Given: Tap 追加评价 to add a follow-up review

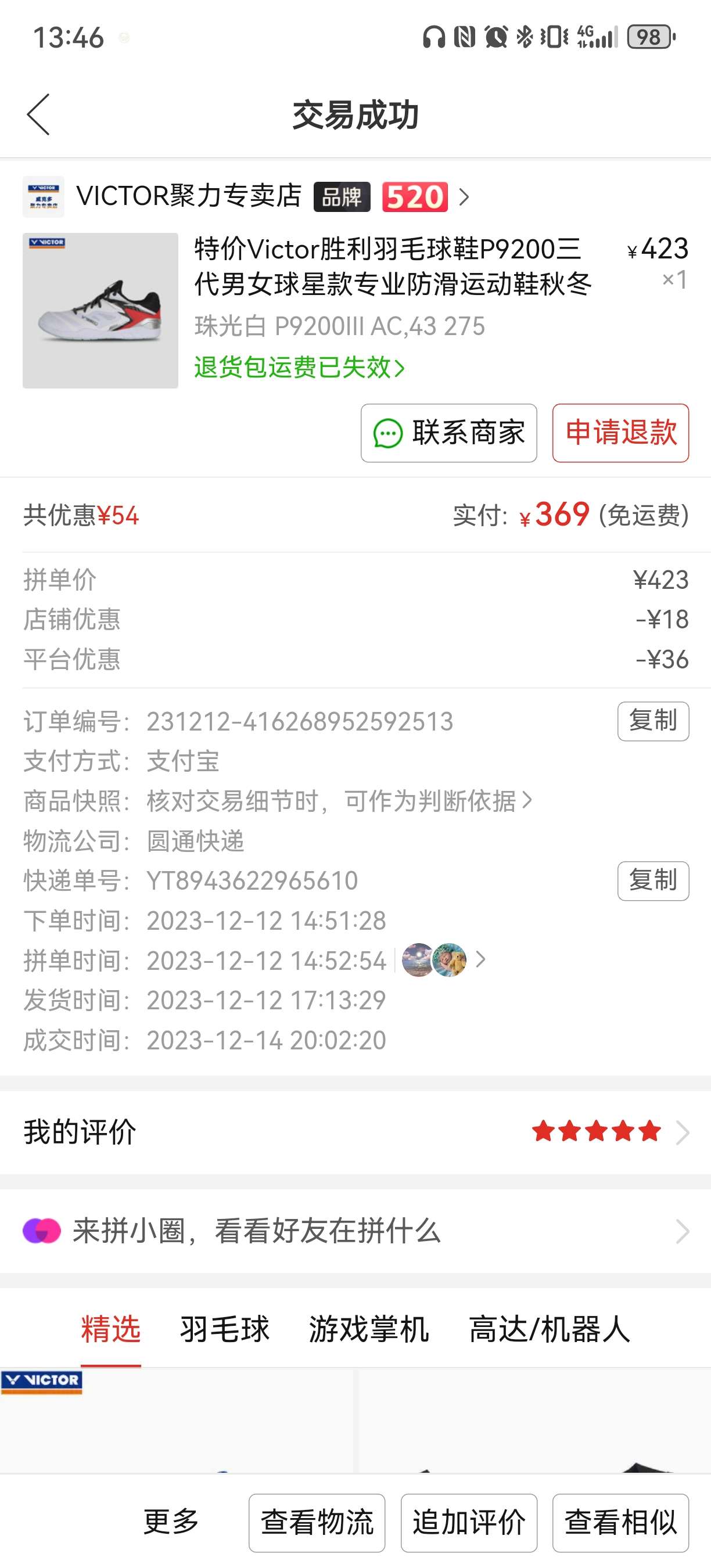Looking at the screenshot, I should 469,1522.
